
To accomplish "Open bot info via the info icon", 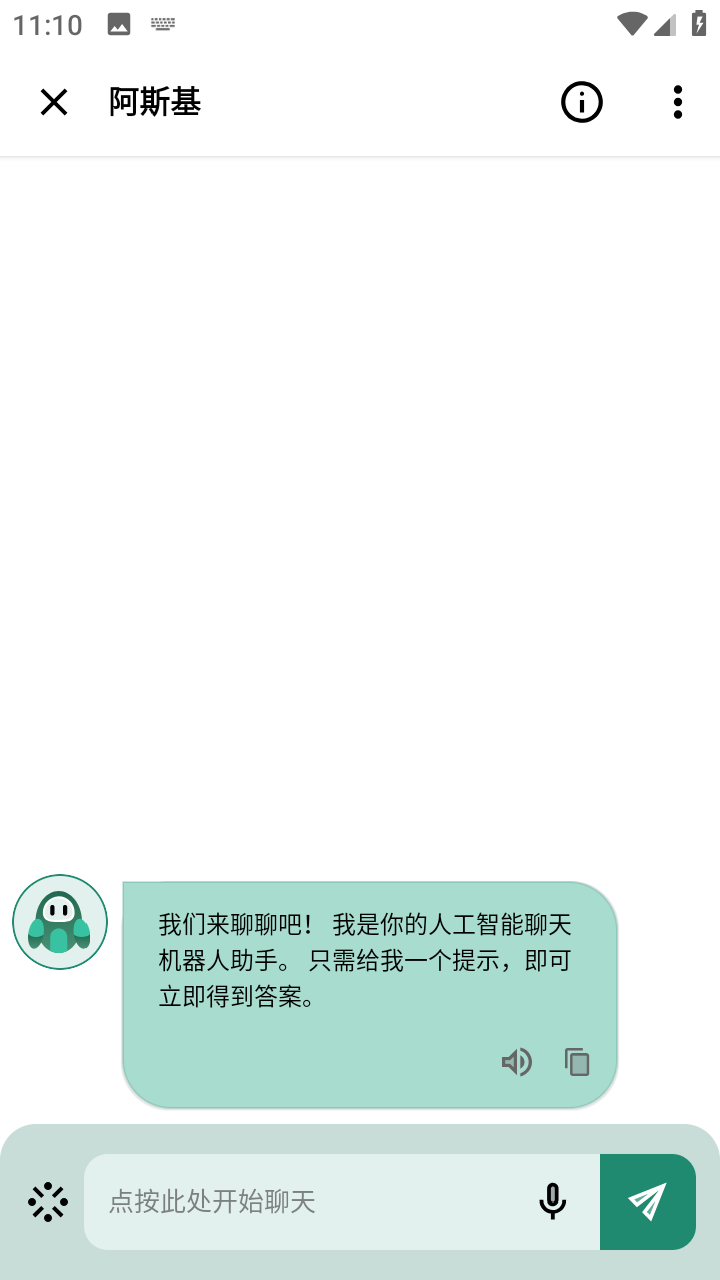I will pos(581,102).
